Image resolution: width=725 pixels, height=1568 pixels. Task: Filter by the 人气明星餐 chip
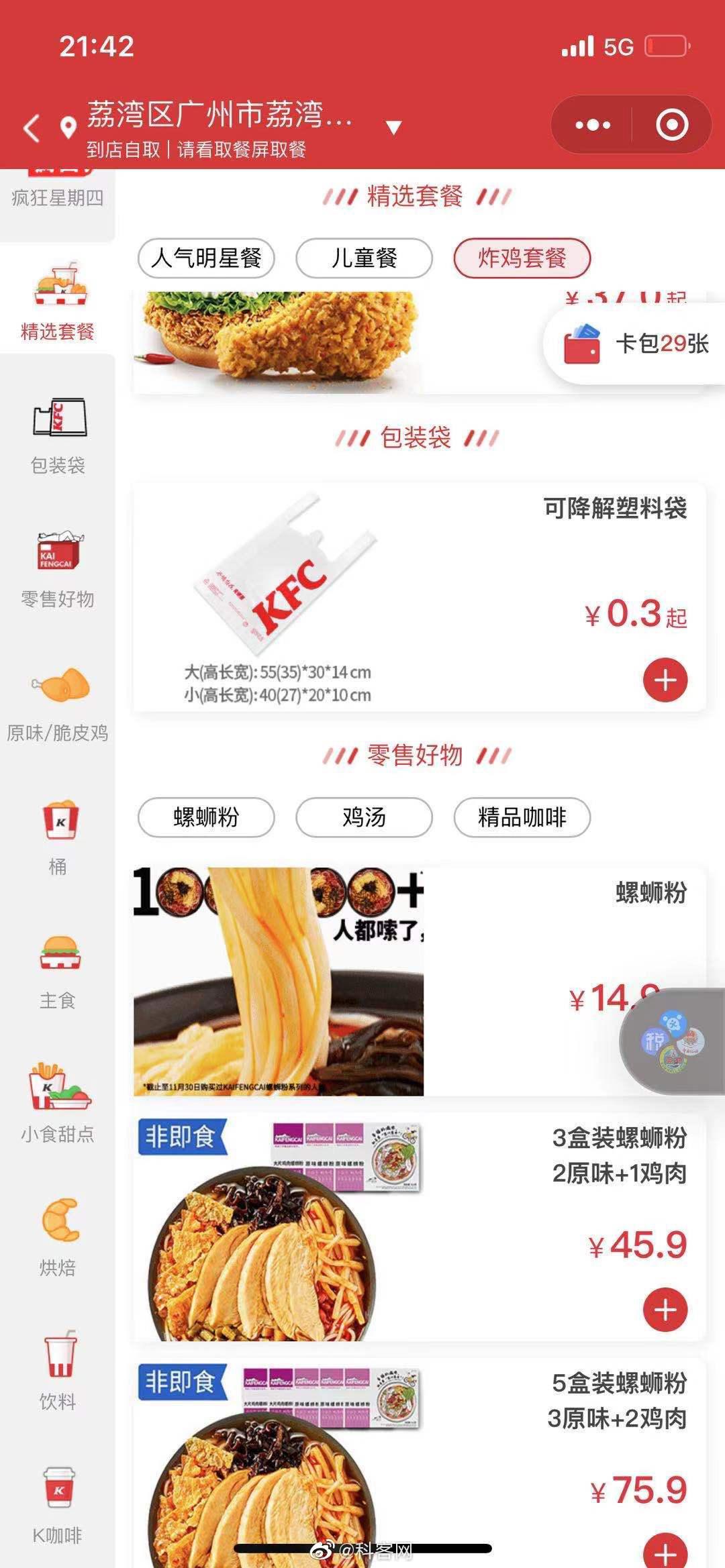pos(206,258)
